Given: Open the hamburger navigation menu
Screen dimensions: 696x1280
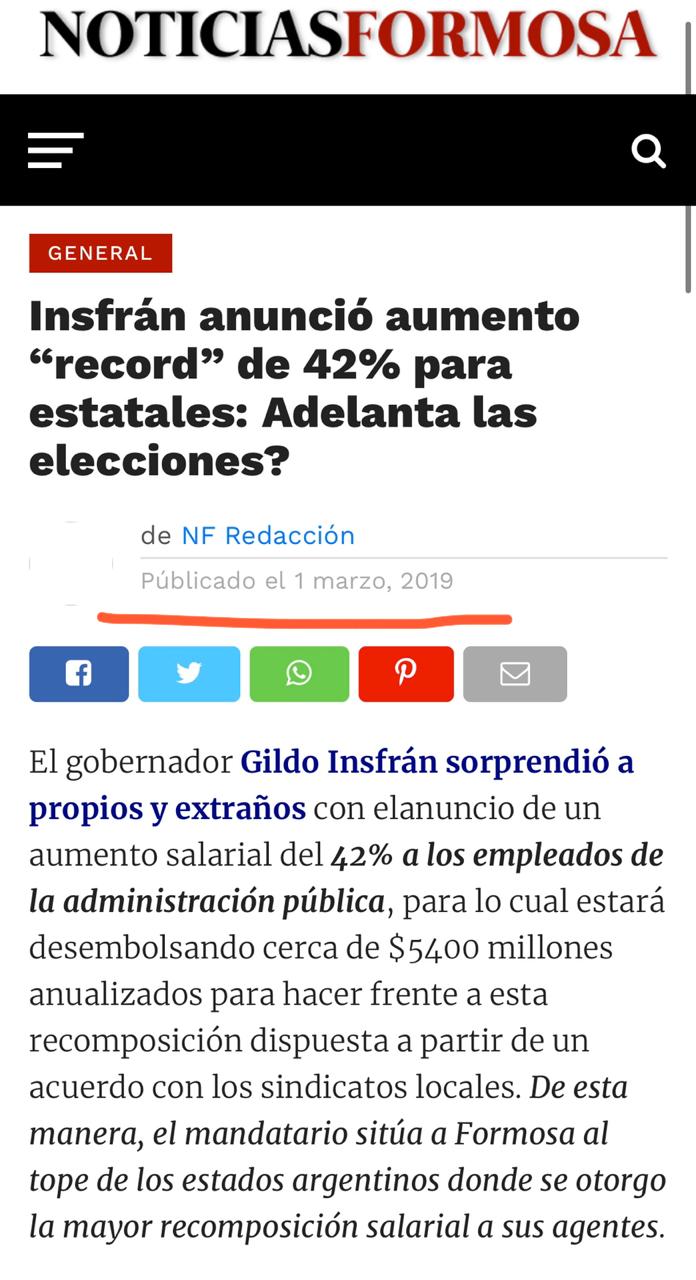Looking at the screenshot, I should coord(56,150).
